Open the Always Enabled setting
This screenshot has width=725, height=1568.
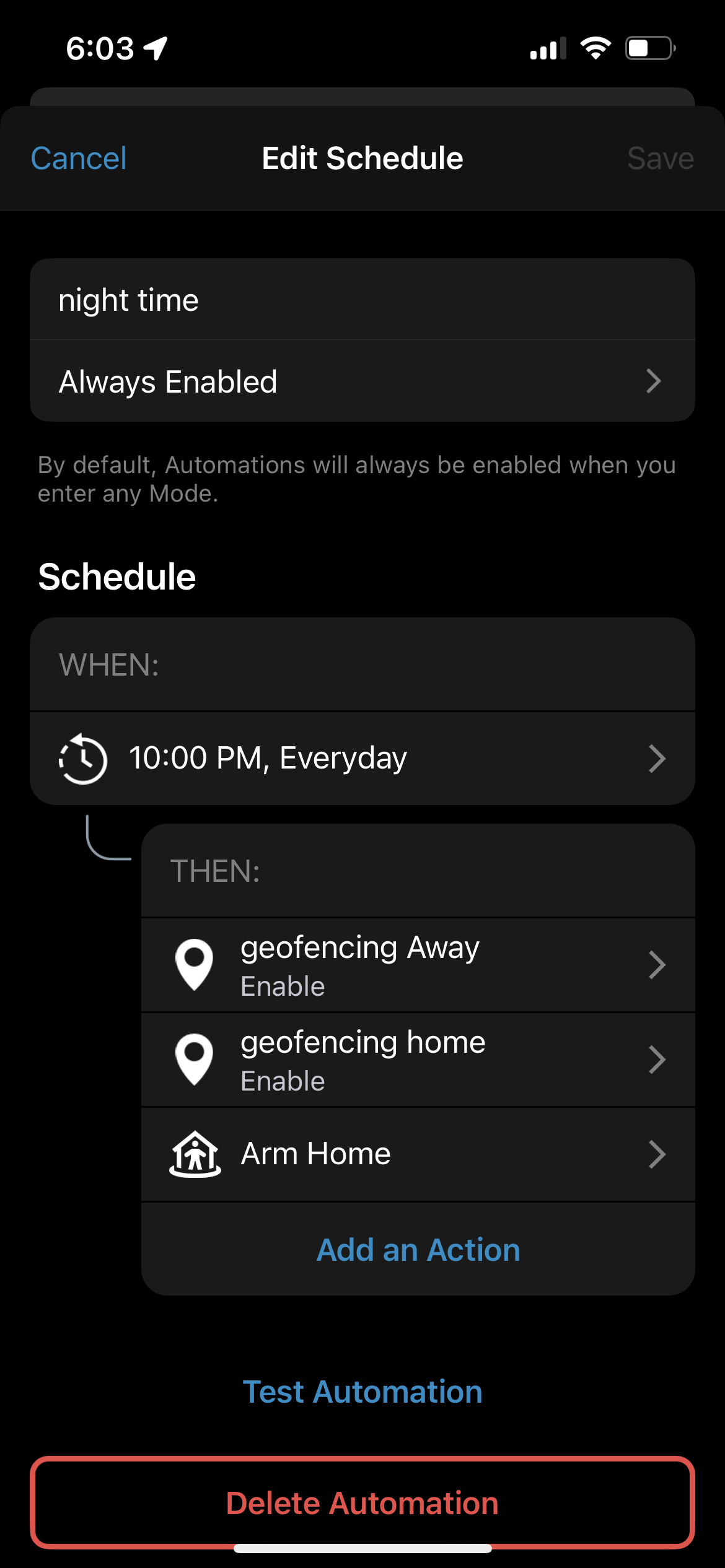click(x=362, y=381)
